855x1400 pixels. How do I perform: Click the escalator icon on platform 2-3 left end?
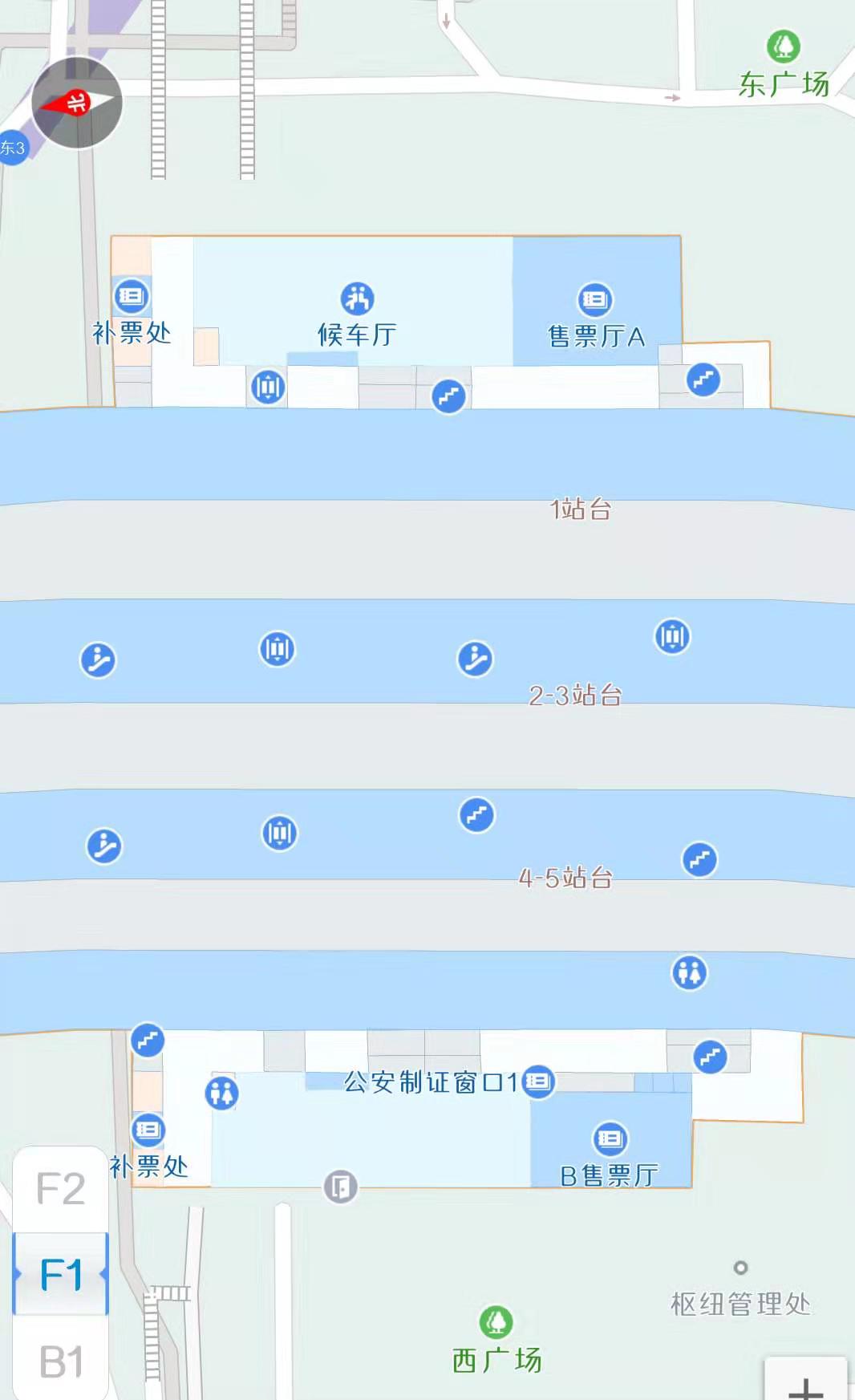pos(100,659)
